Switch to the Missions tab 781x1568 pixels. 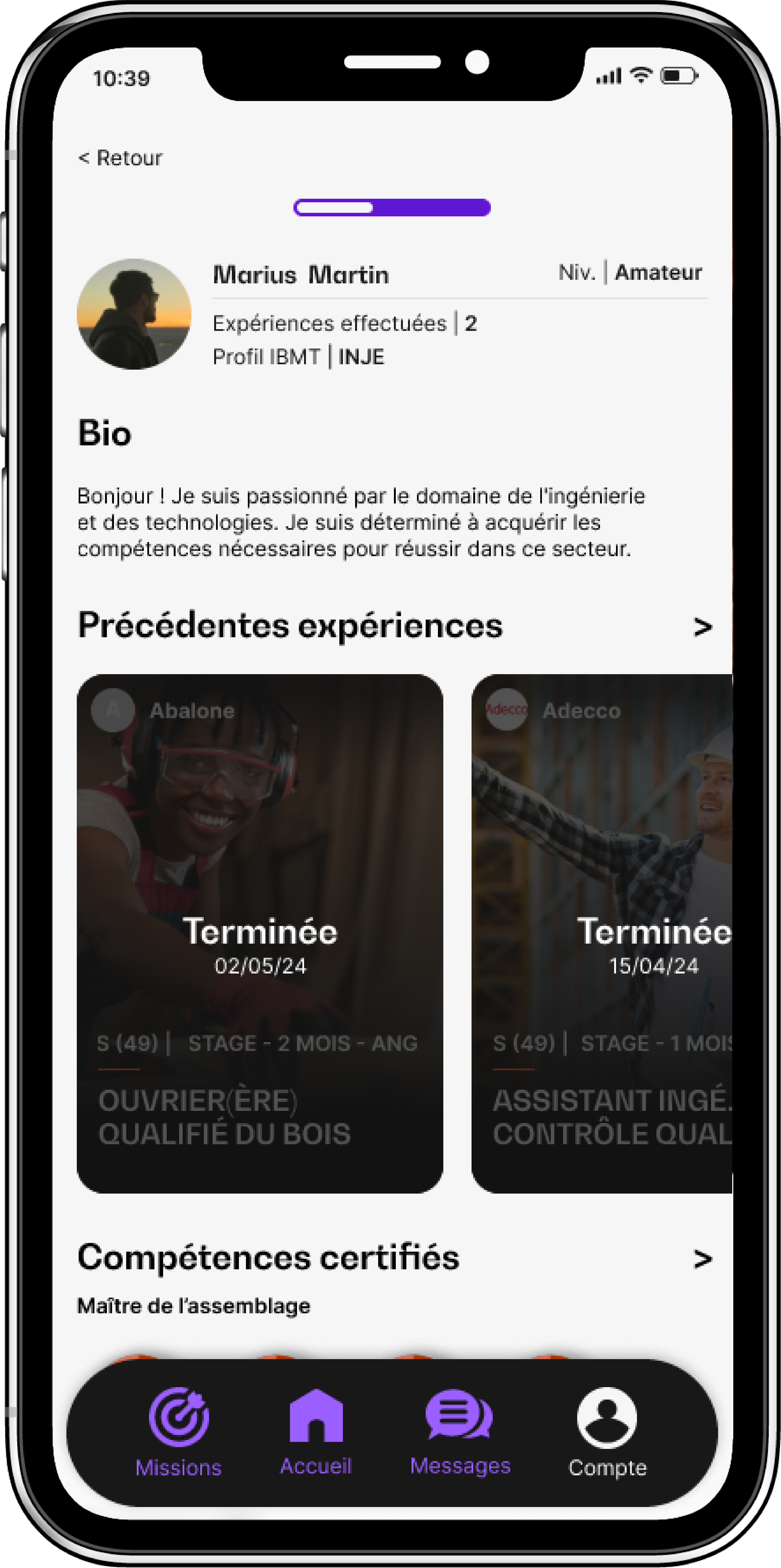[x=178, y=1432]
